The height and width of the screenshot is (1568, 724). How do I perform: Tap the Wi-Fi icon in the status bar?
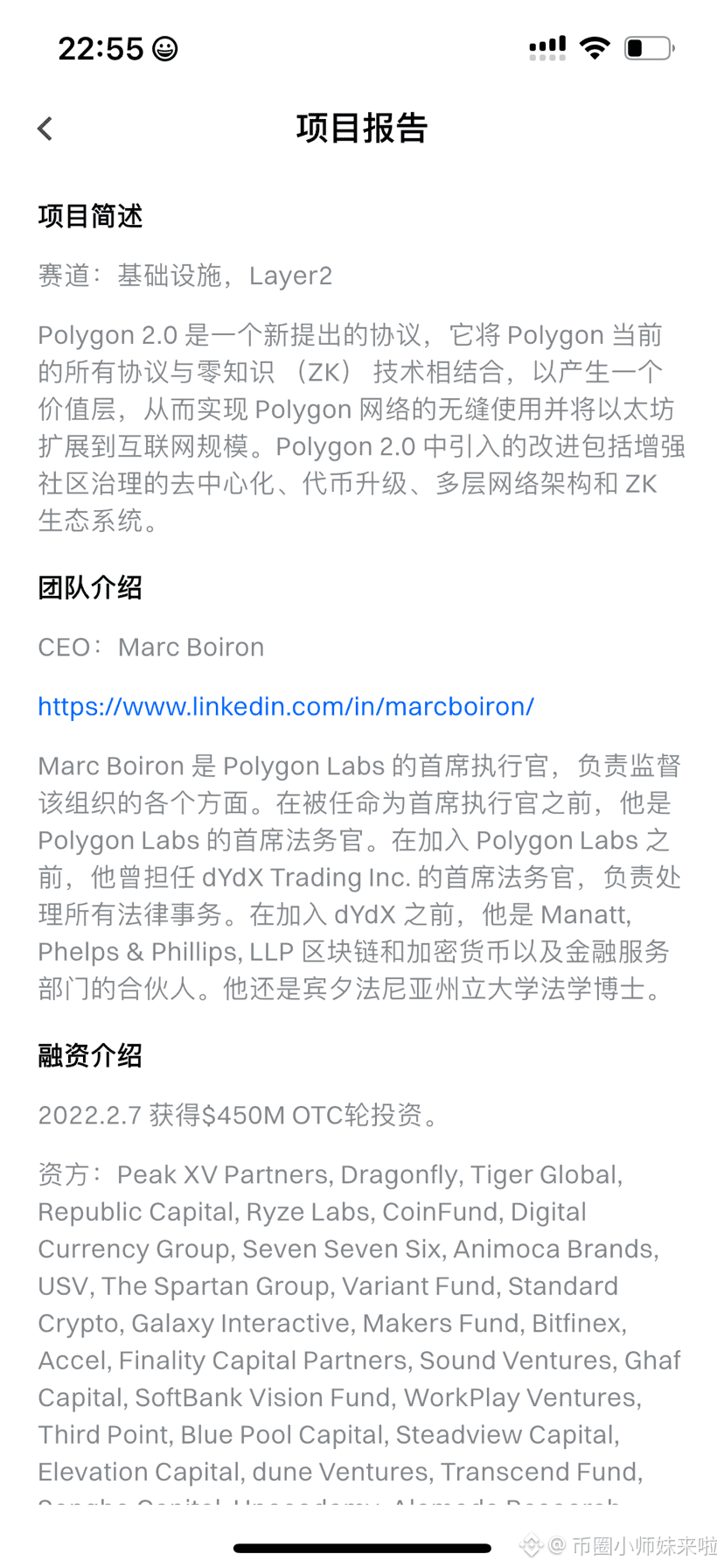tap(594, 48)
